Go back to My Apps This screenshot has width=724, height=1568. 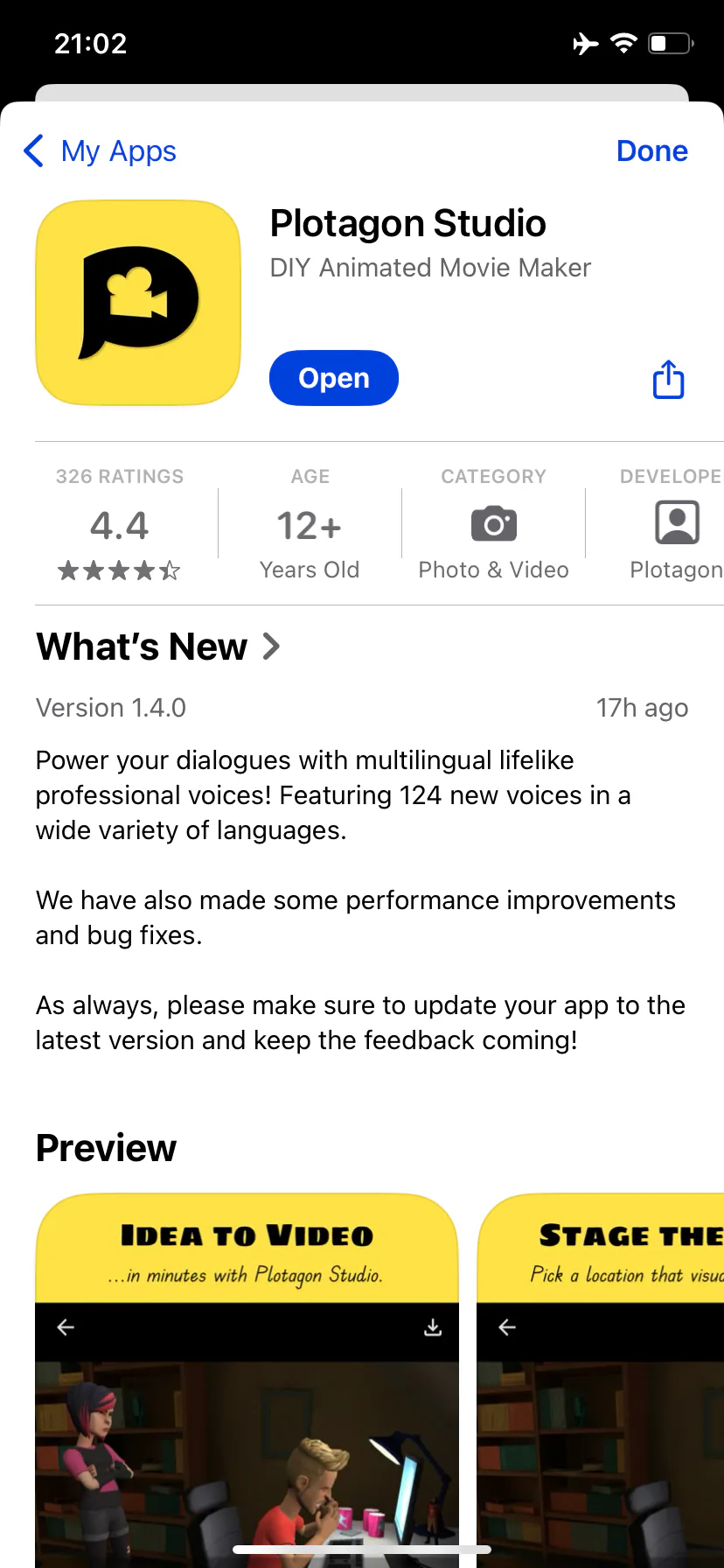pos(100,150)
